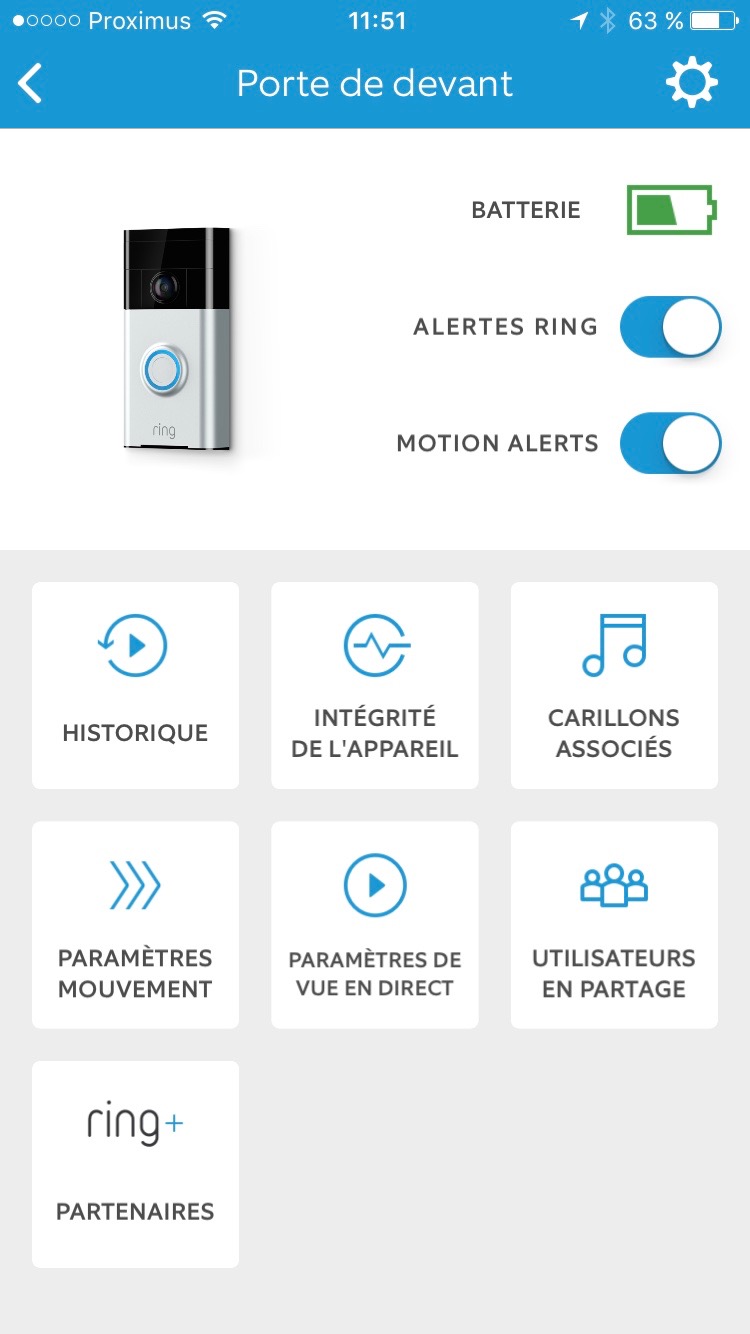Screen dimensions: 750x1334
Task: Go back using the top-left arrow
Action: pos(31,84)
